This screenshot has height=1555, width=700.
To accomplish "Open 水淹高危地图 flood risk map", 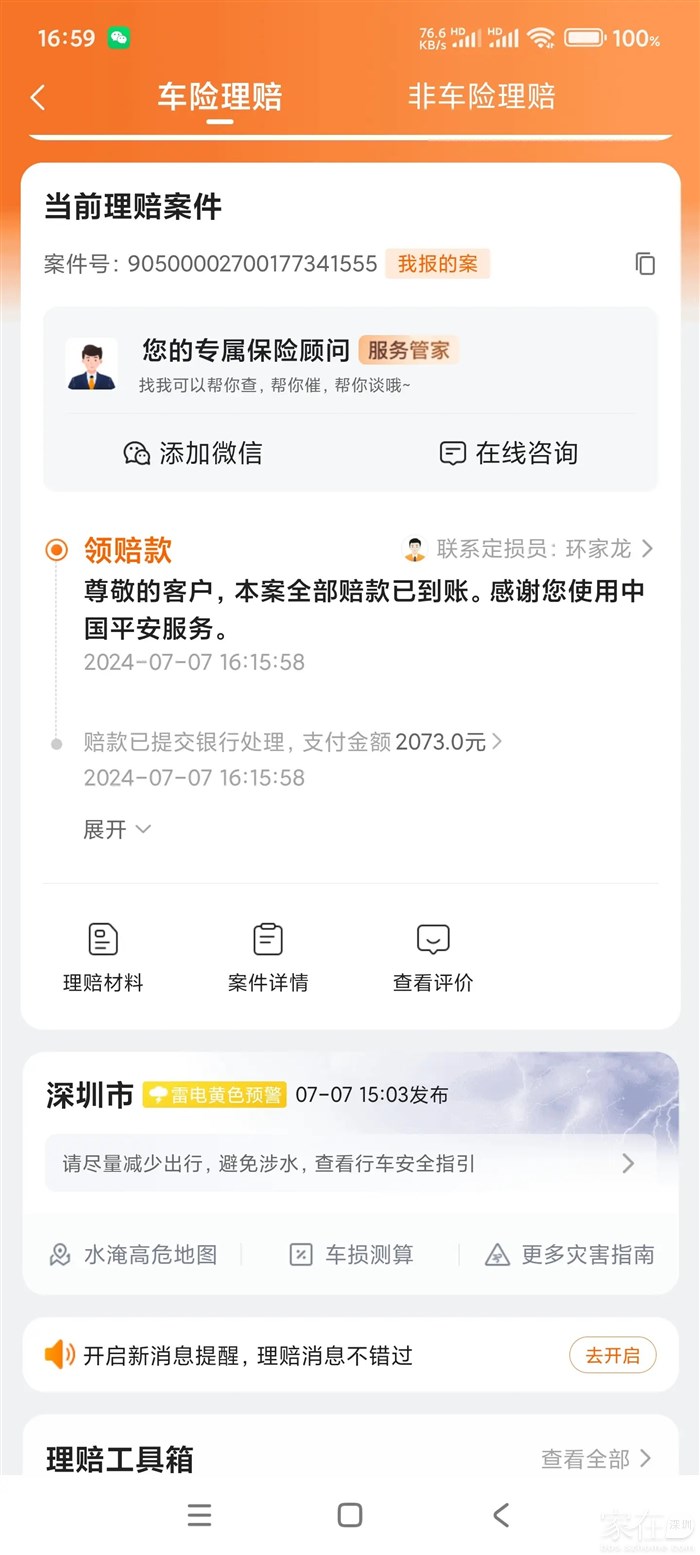I will pyautogui.click(x=134, y=1254).
